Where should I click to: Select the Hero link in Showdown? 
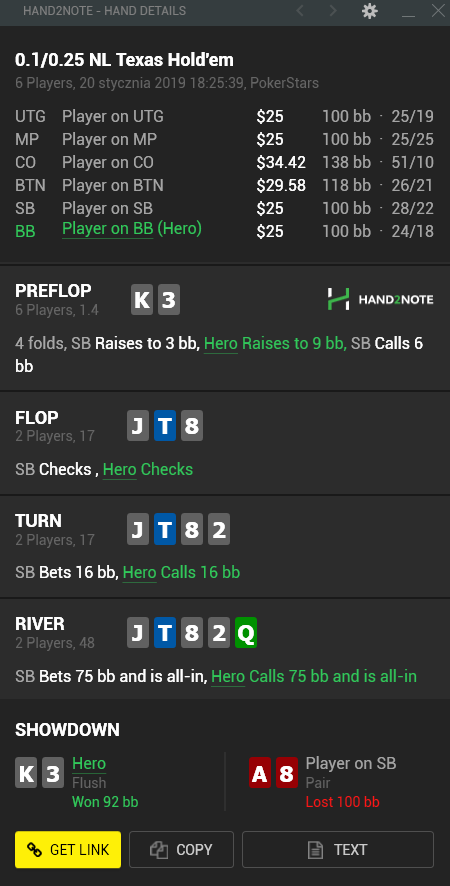89,764
